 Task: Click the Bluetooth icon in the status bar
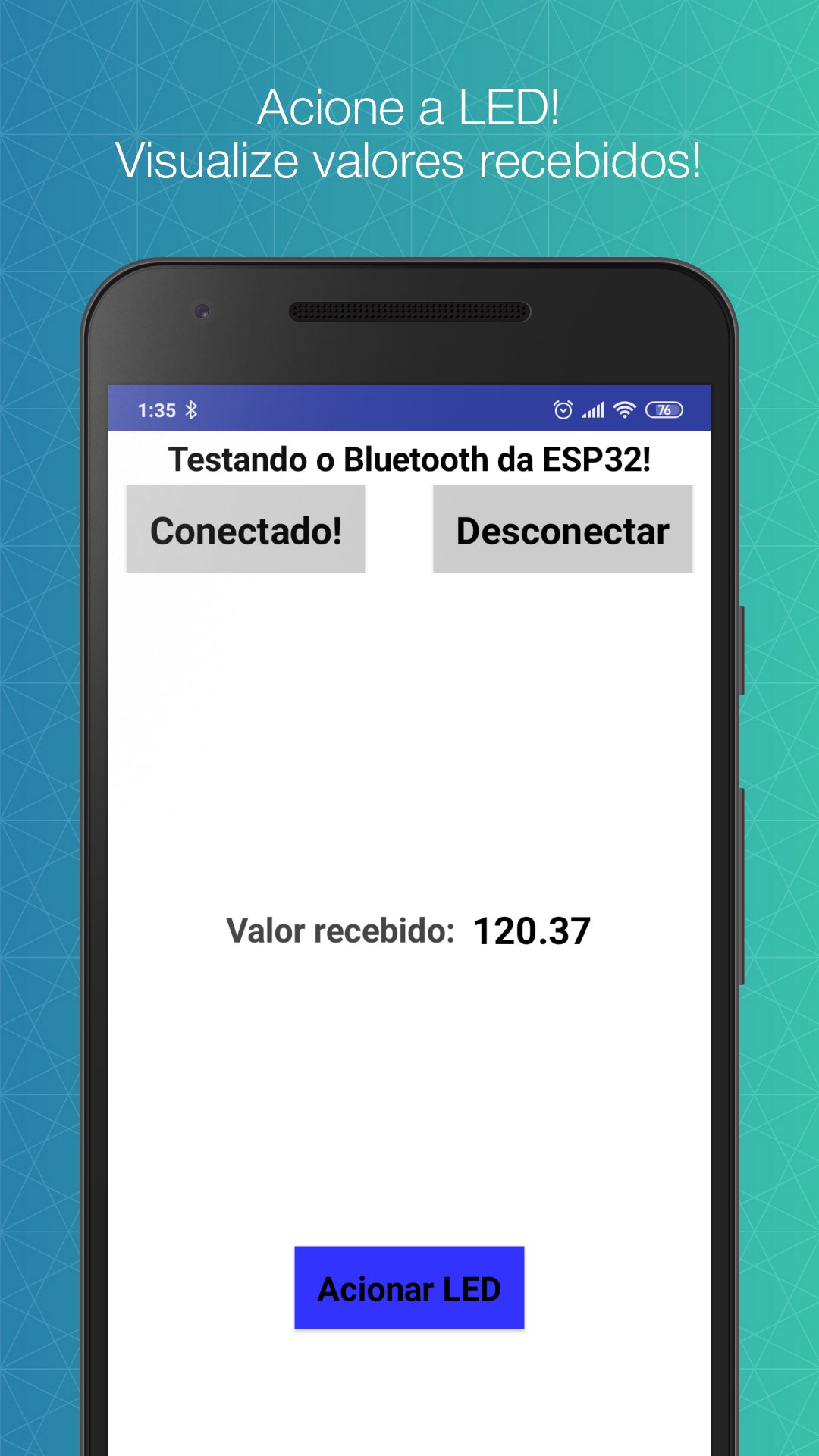(192, 409)
